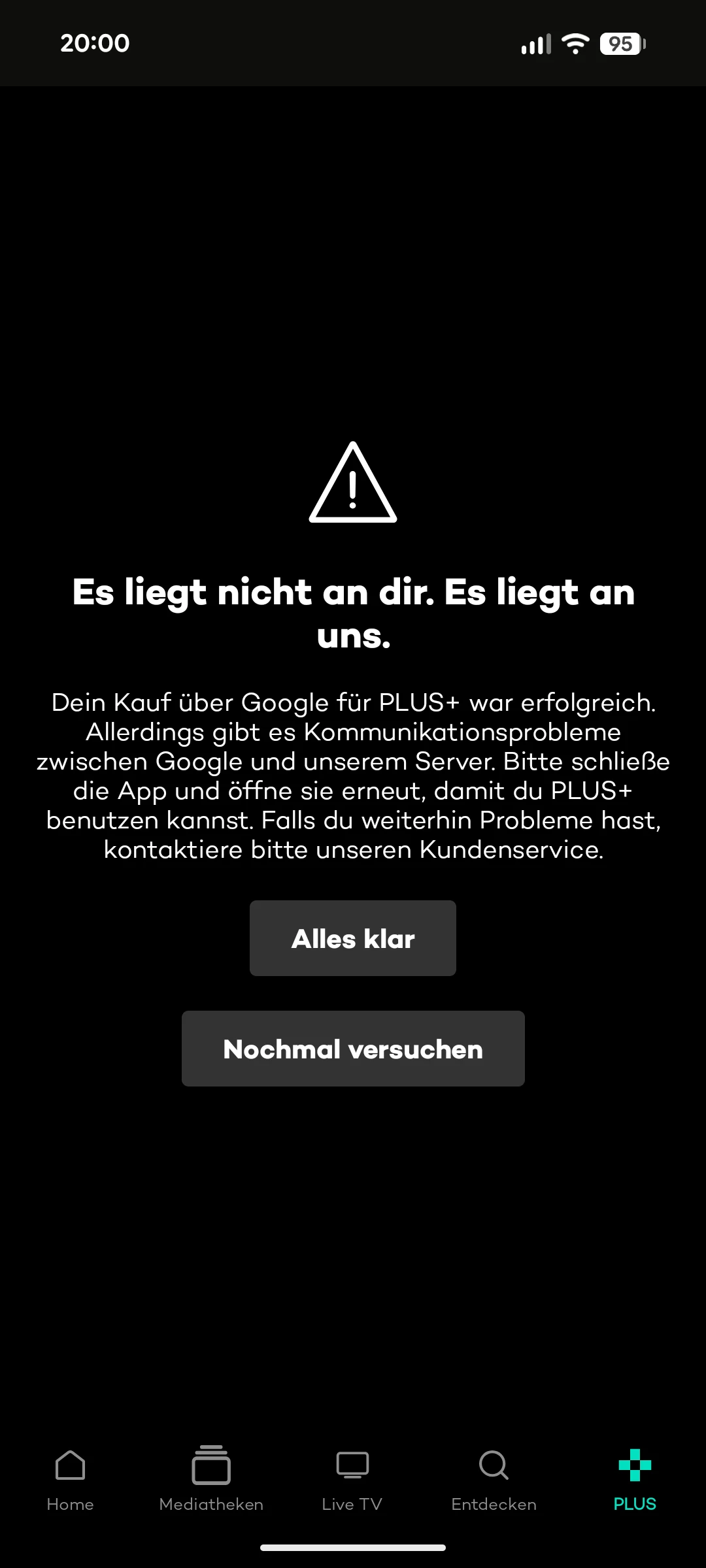Open the Live TV tab
706x1568 pixels.
coord(352,1479)
